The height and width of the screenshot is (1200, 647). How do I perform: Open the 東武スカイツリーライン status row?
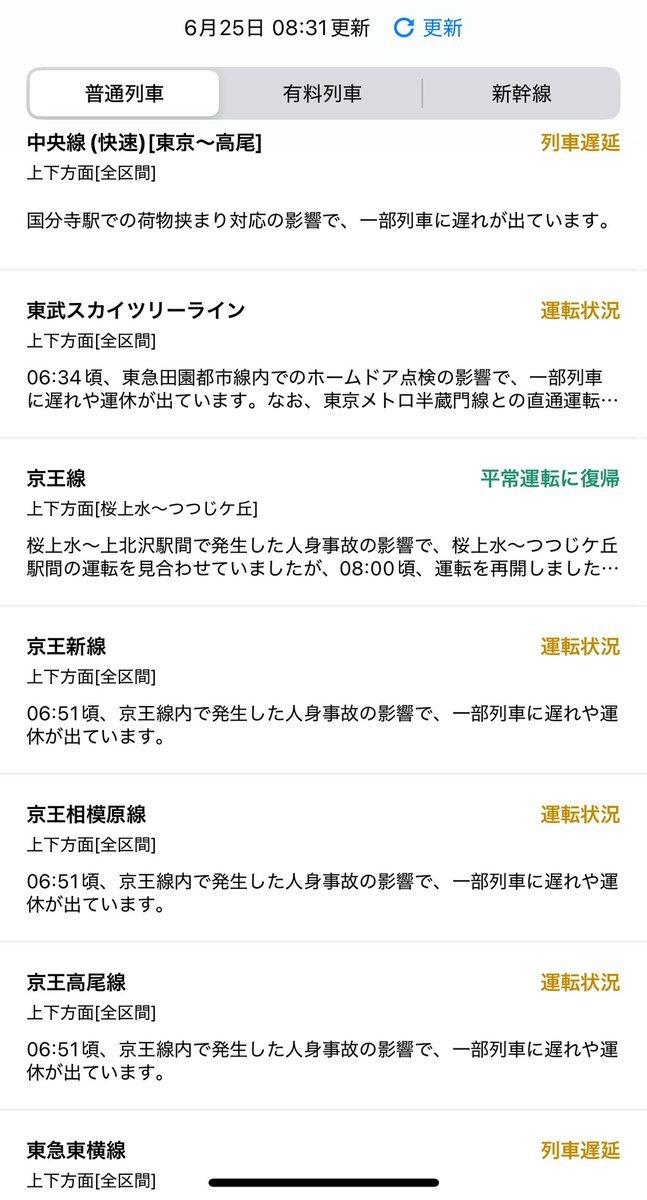[x=323, y=354]
